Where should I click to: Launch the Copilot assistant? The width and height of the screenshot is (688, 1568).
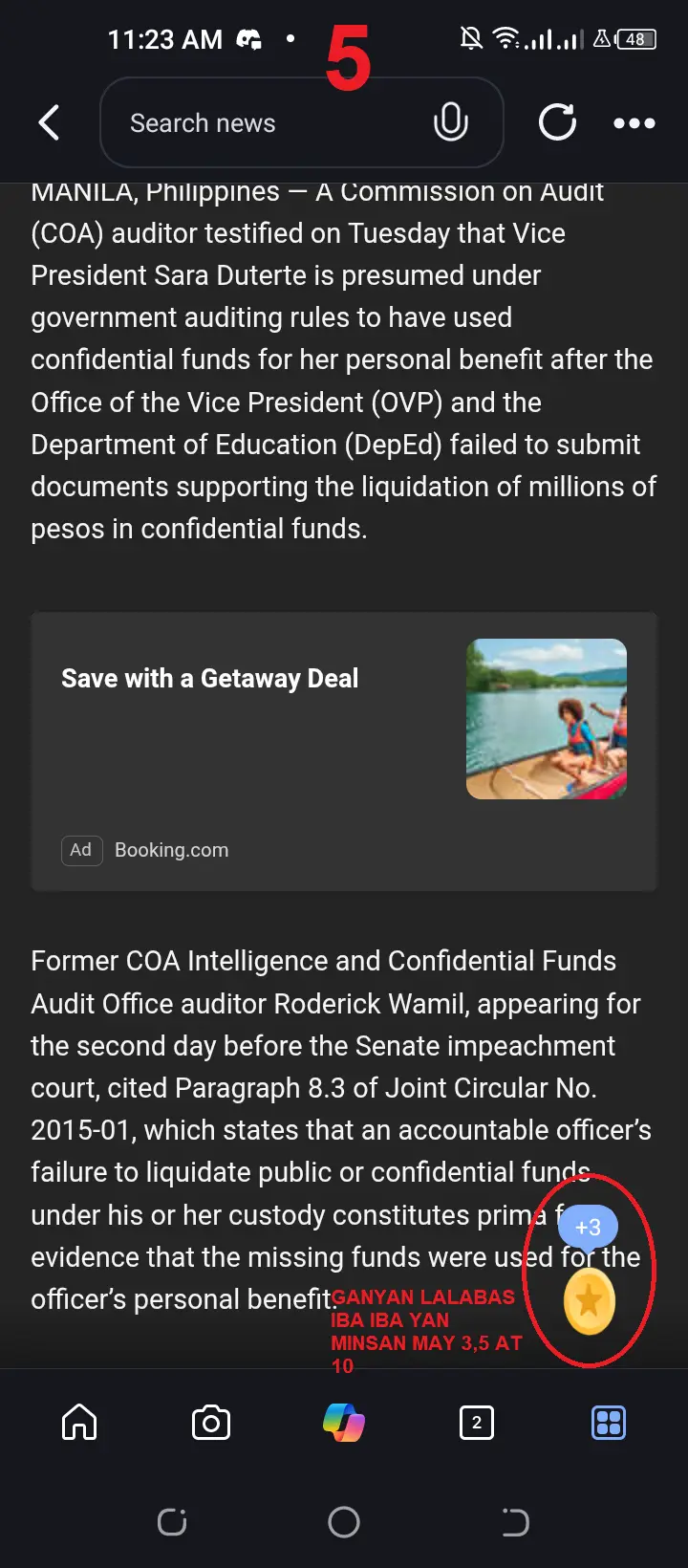pos(344,1423)
